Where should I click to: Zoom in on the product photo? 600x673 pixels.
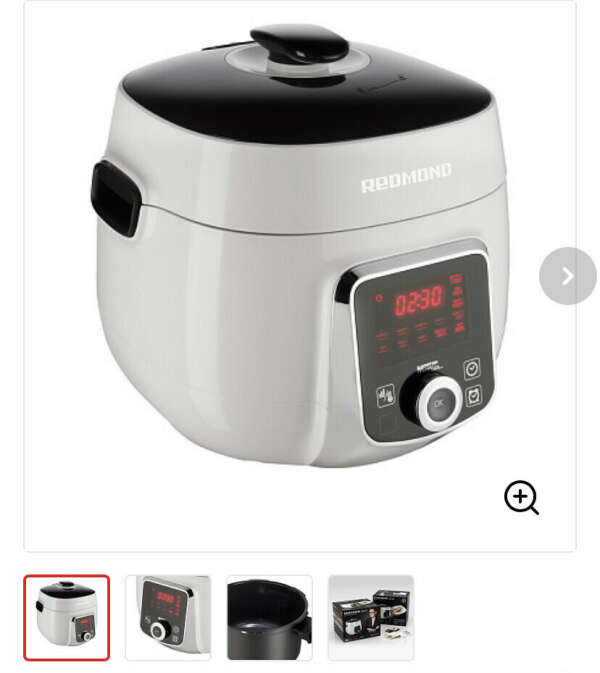tap(521, 497)
